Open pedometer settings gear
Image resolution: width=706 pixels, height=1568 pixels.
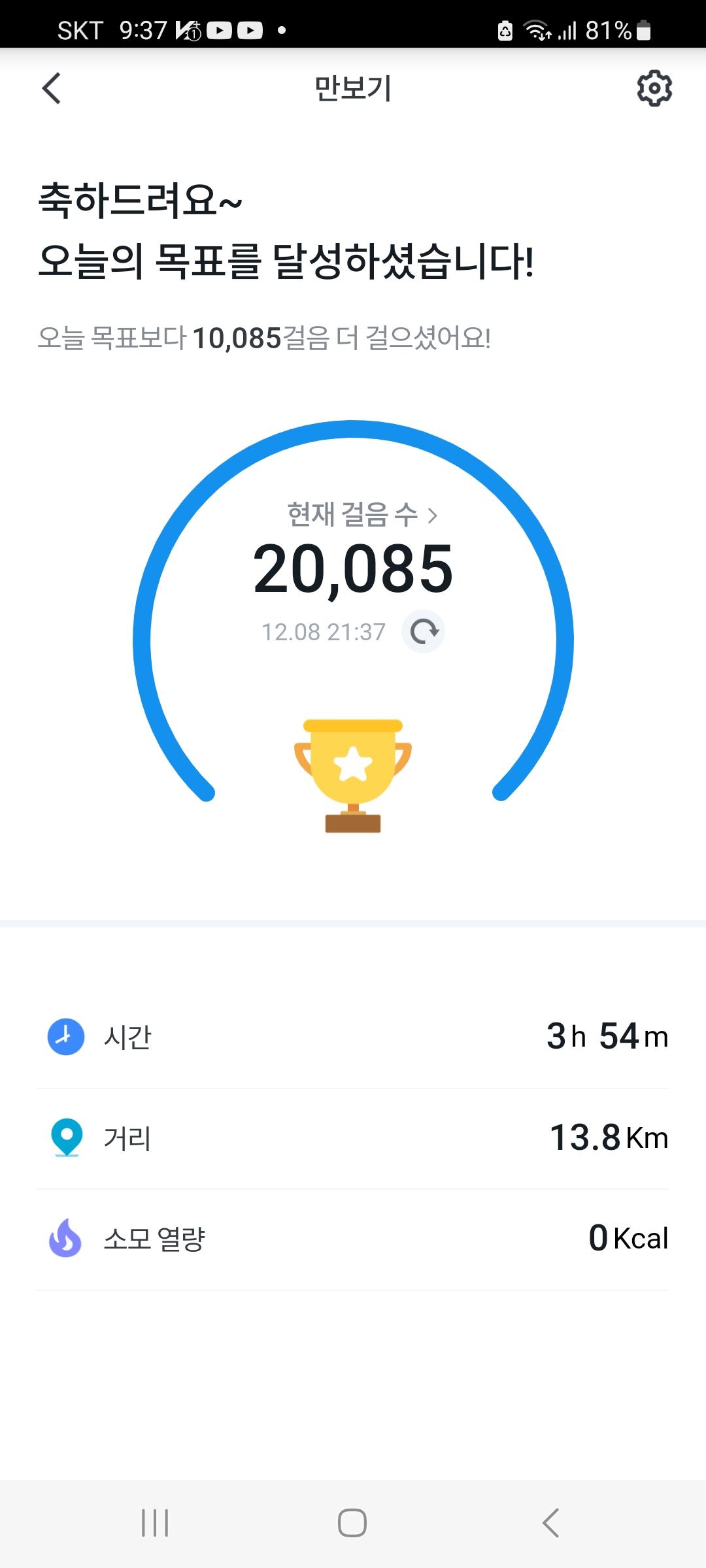tap(654, 88)
